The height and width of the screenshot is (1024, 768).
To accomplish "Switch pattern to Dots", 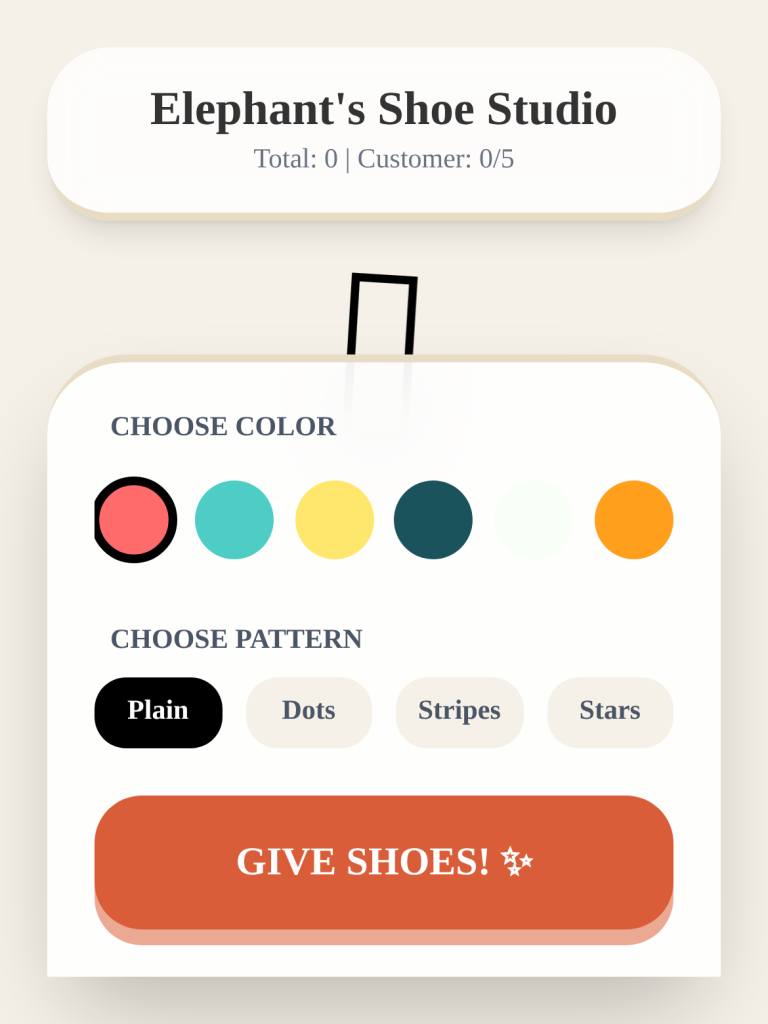I will click(x=308, y=712).
